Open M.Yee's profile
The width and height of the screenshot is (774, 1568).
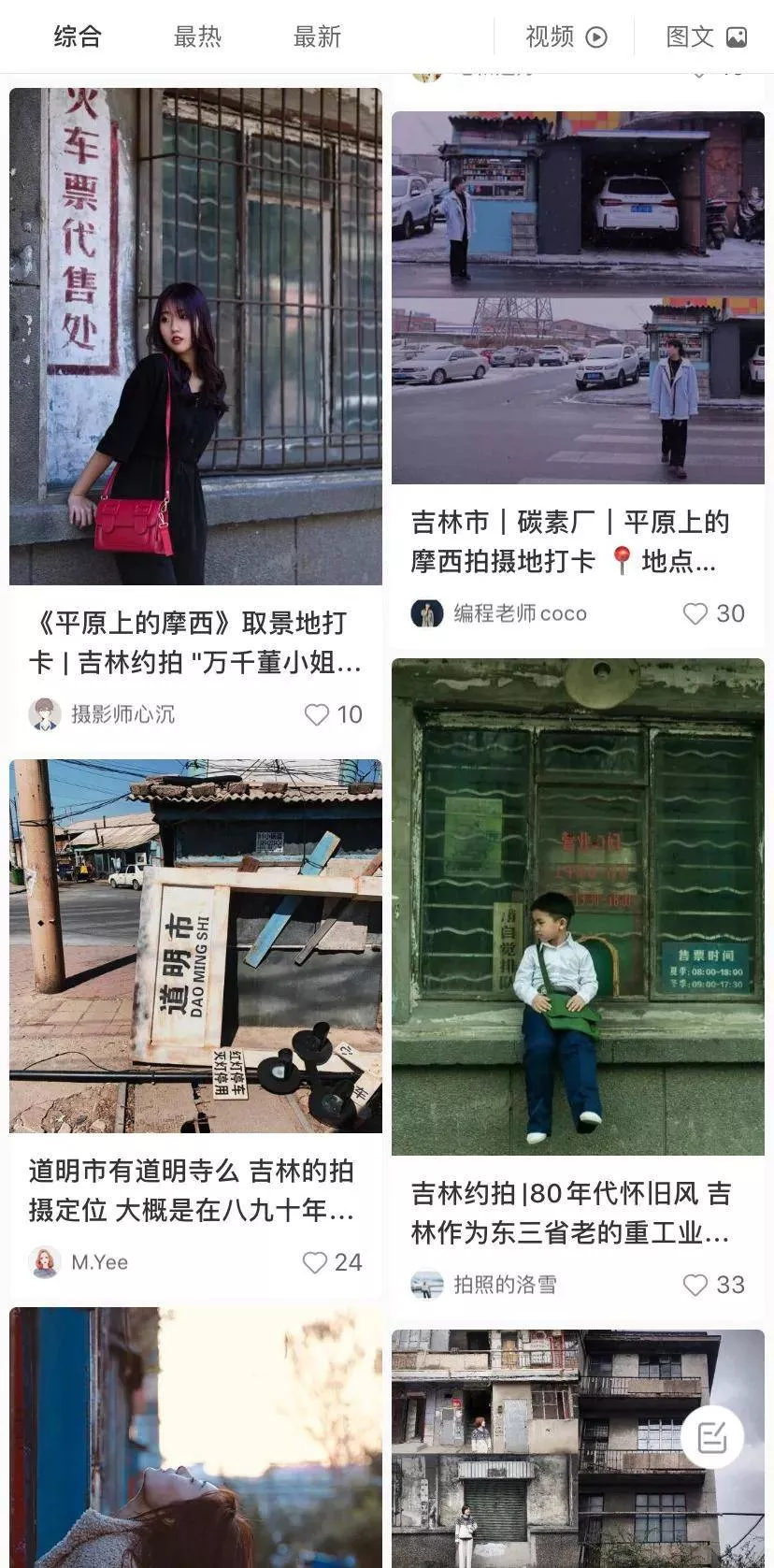[79, 1262]
